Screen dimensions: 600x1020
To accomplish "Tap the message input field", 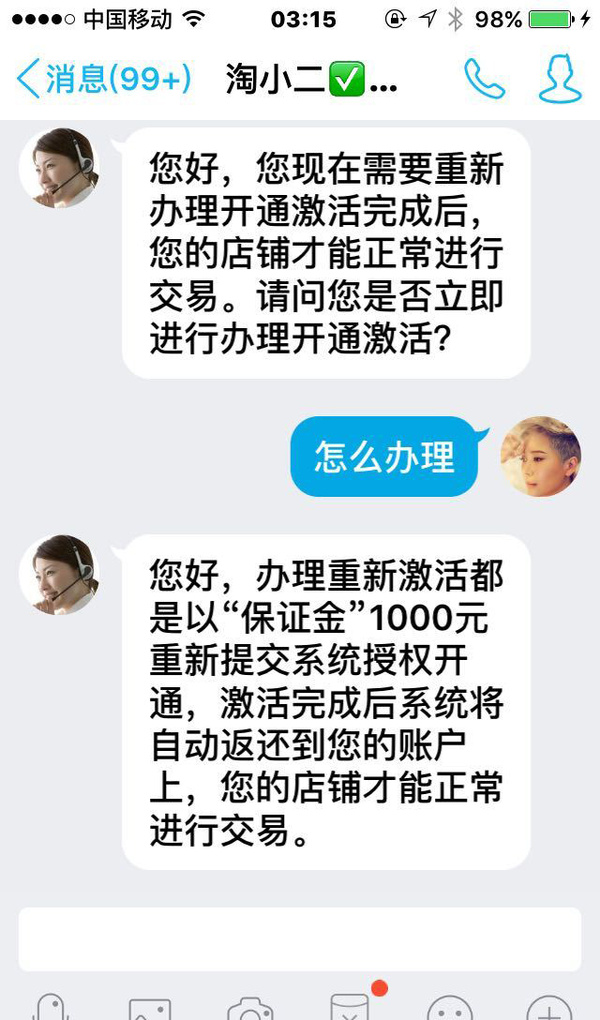I will [x=300, y=939].
